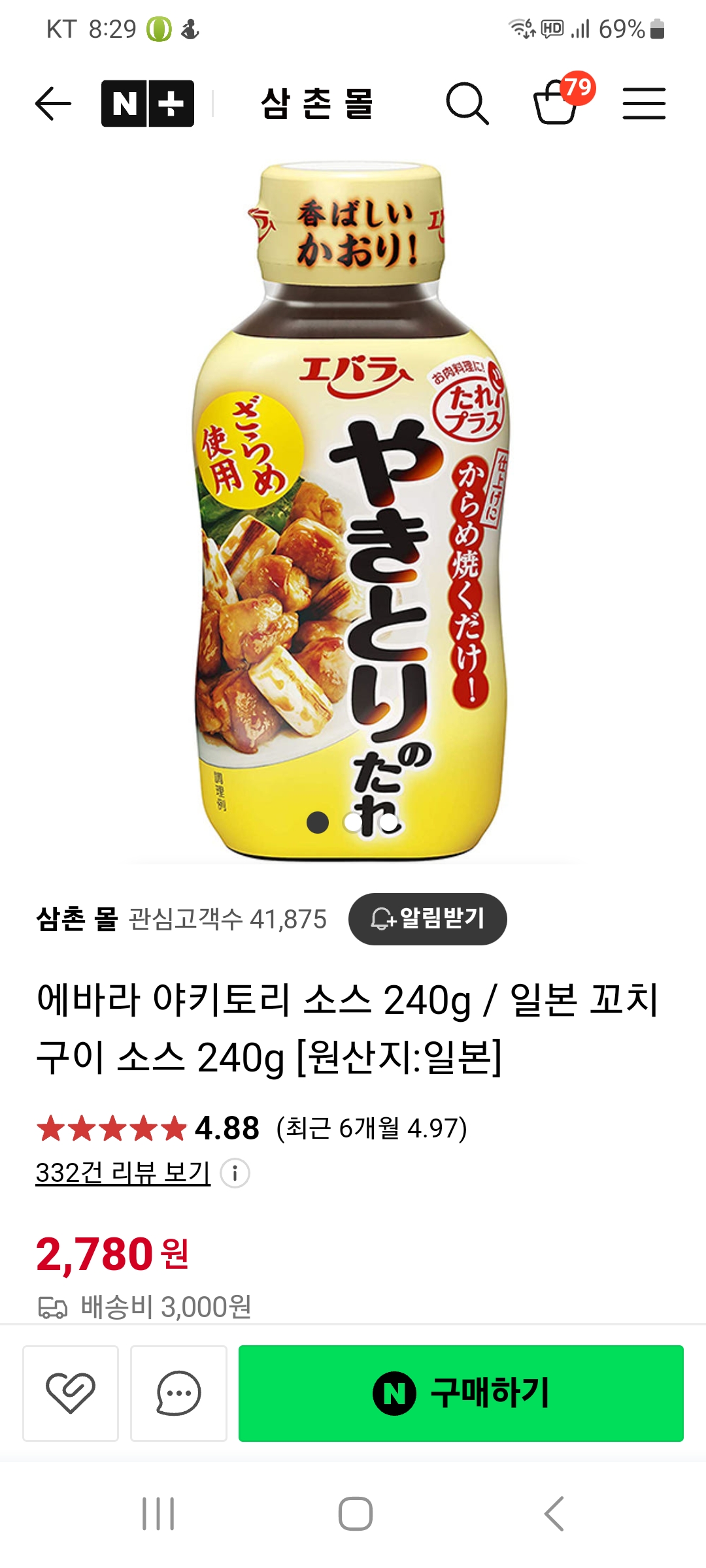Tap the green 구매하기 buy button
The image size is (706, 1568).
[x=461, y=1393]
